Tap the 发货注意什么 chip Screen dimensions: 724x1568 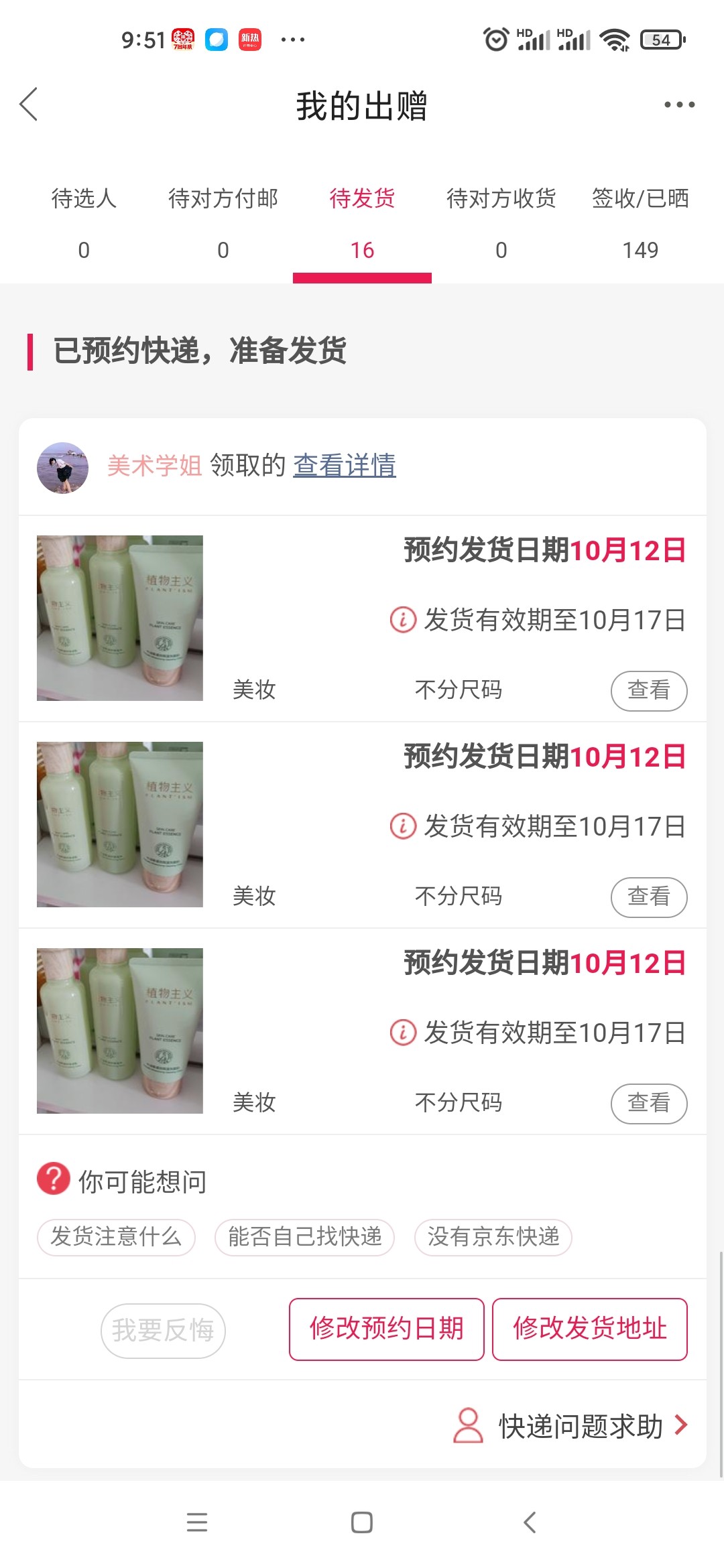116,1236
